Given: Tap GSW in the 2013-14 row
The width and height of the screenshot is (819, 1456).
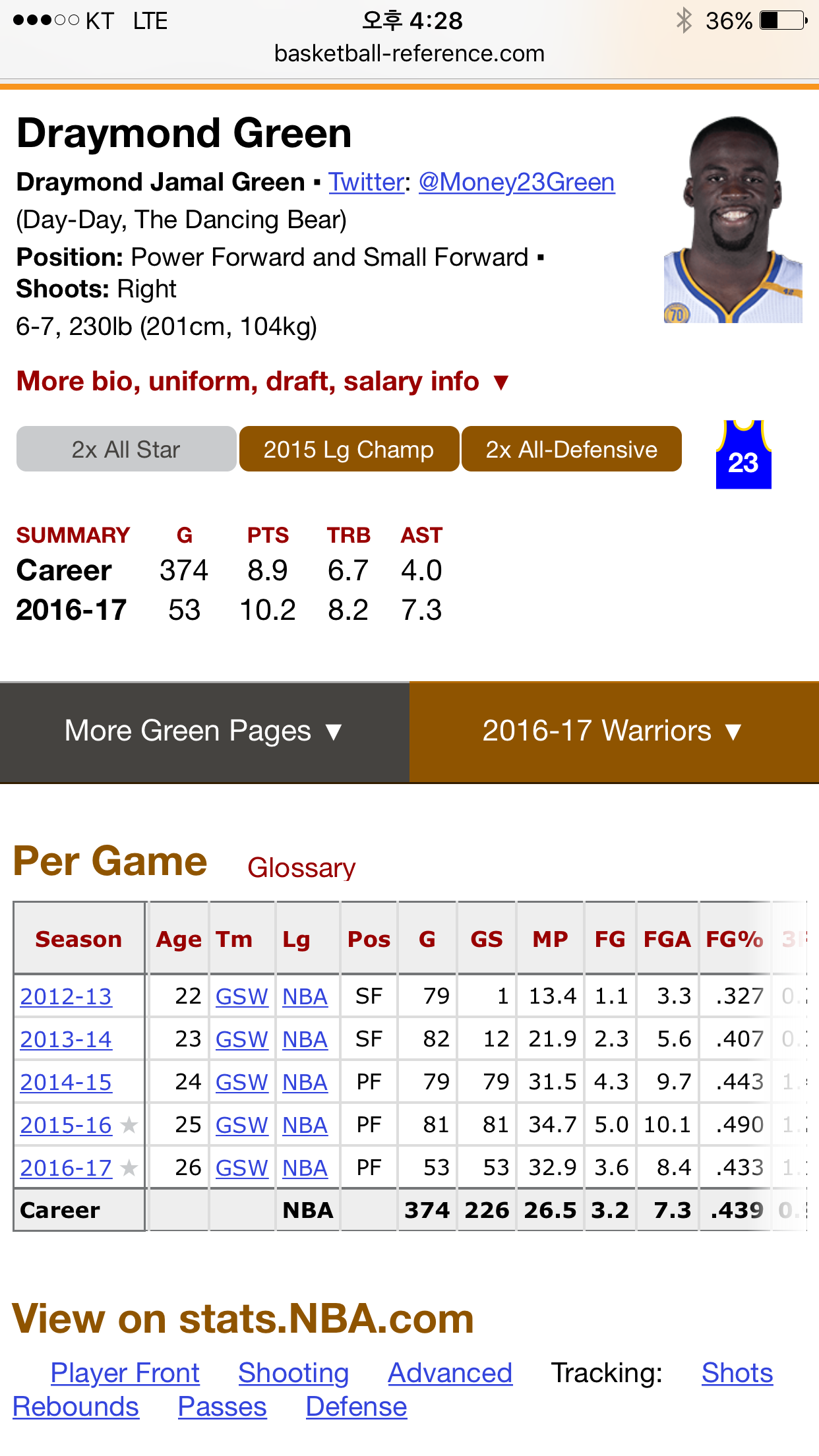Looking at the screenshot, I should tap(241, 1039).
